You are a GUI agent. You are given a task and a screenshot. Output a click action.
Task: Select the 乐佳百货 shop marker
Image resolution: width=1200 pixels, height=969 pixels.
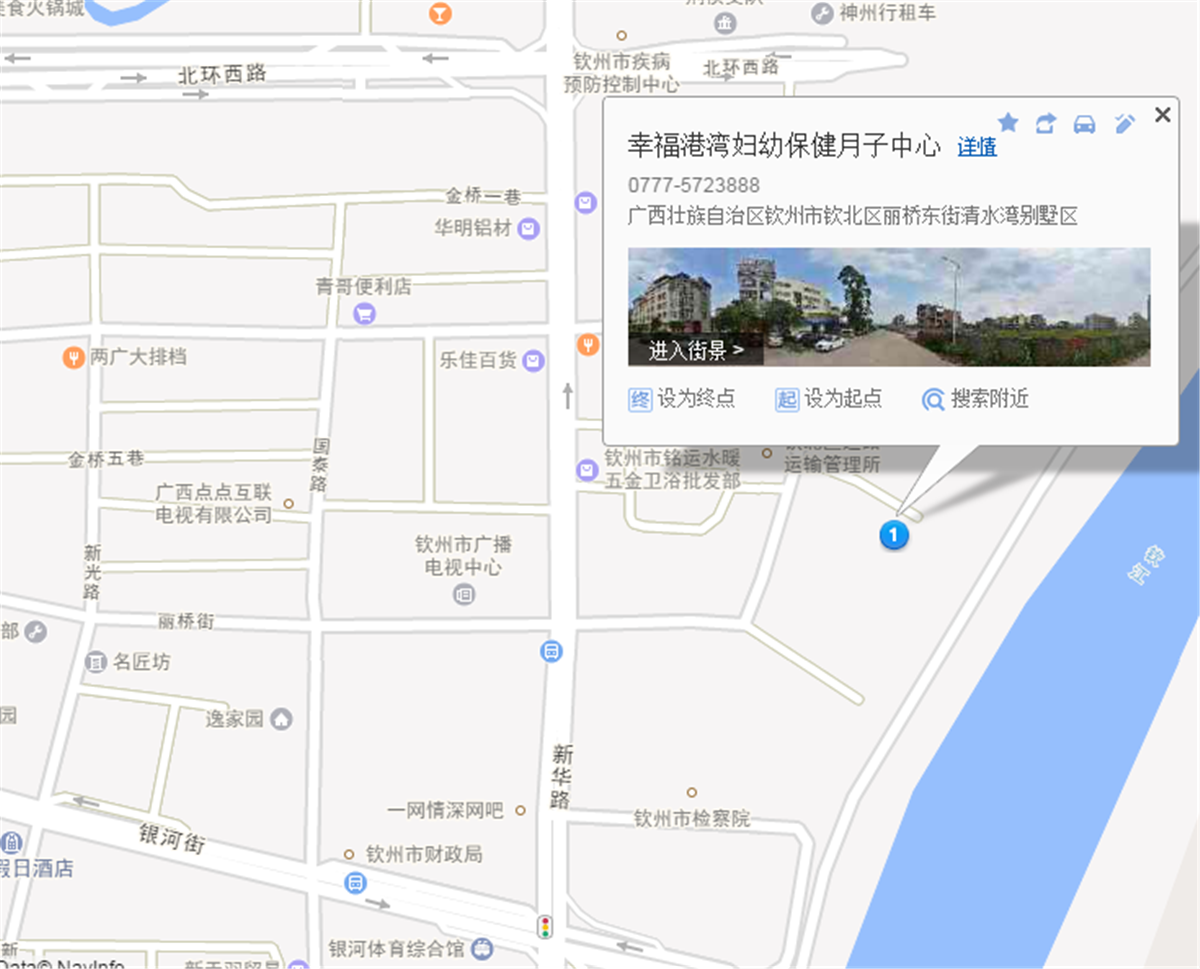pos(535,360)
